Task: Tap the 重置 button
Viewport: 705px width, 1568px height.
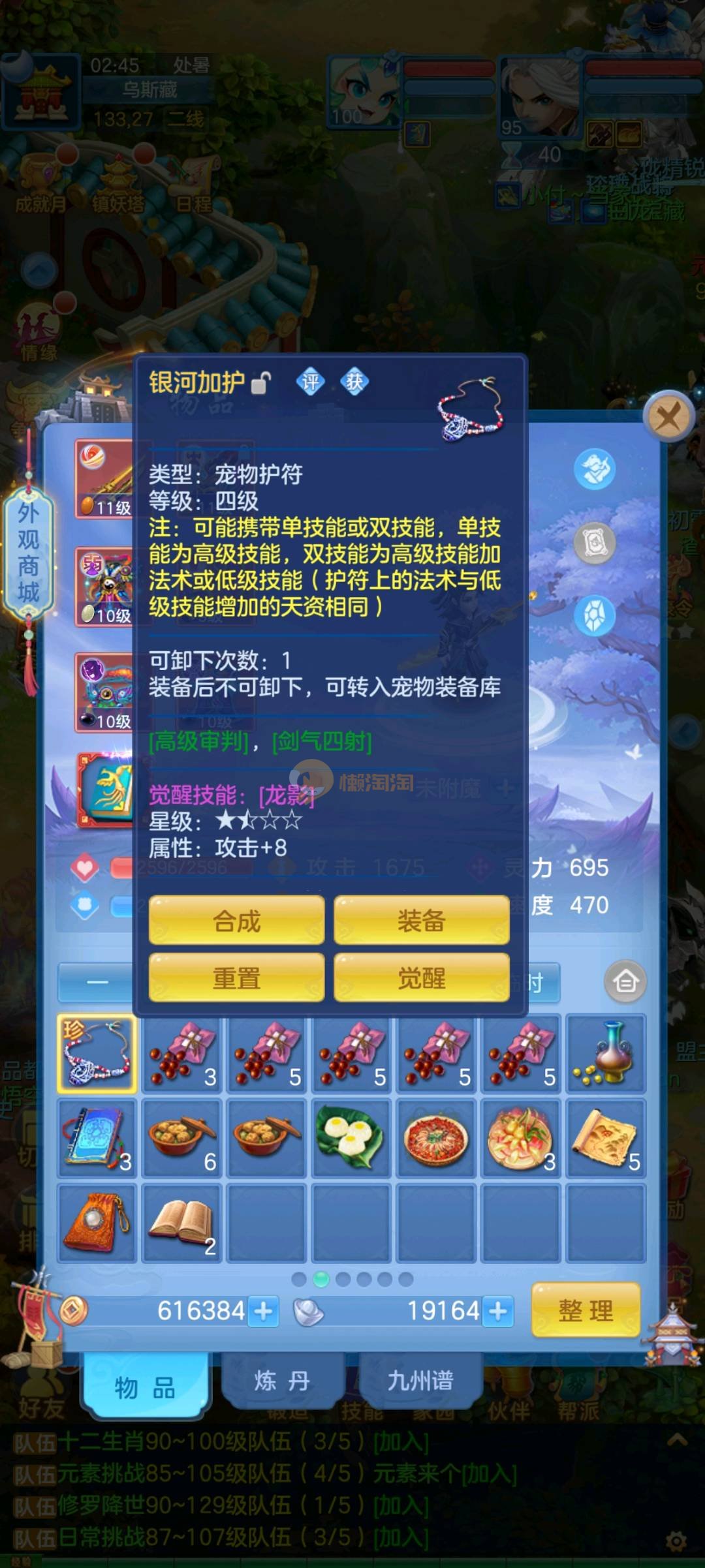Action: pos(236,978)
